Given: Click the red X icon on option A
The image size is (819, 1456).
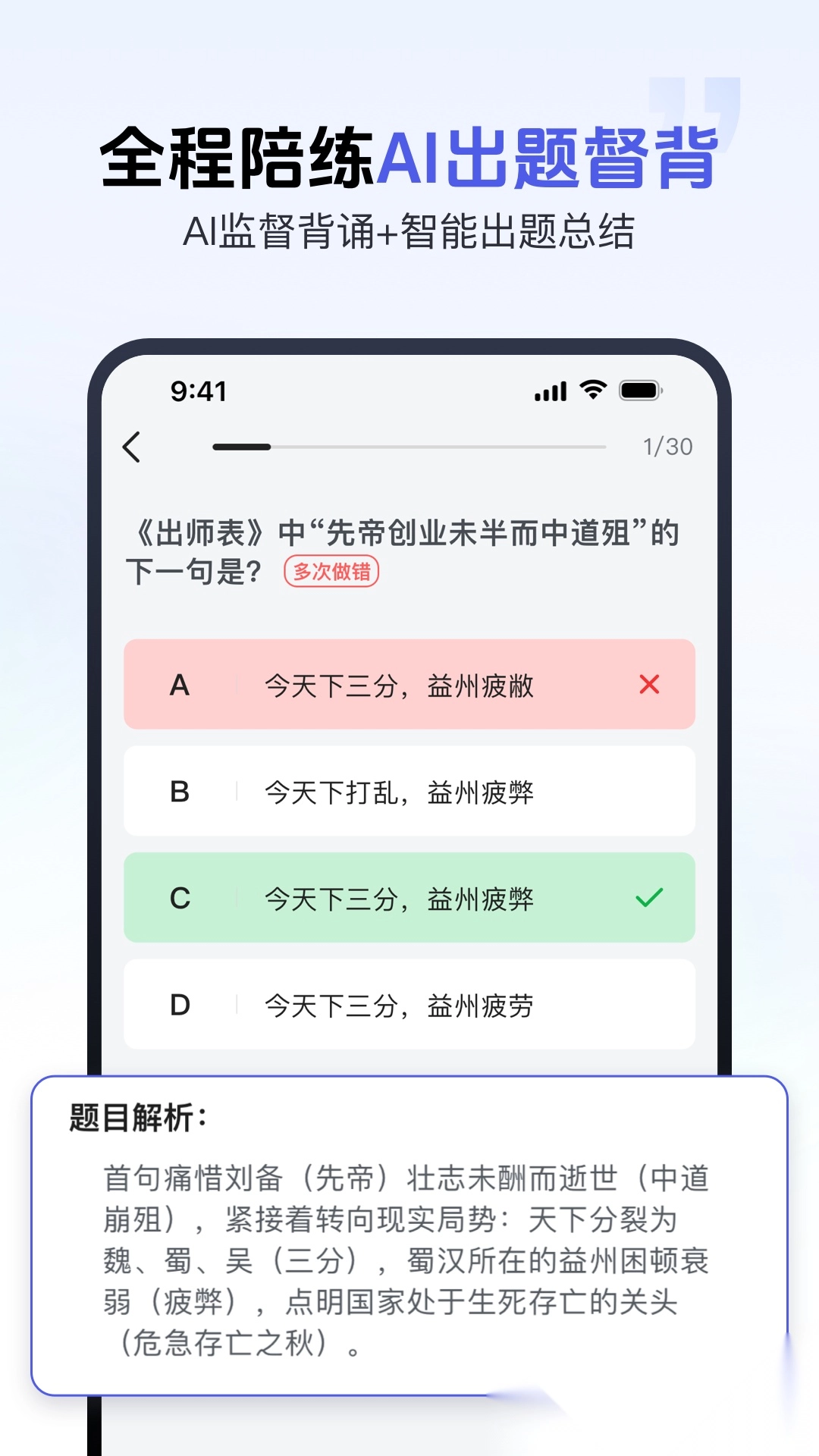Looking at the screenshot, I should [648, 686].
